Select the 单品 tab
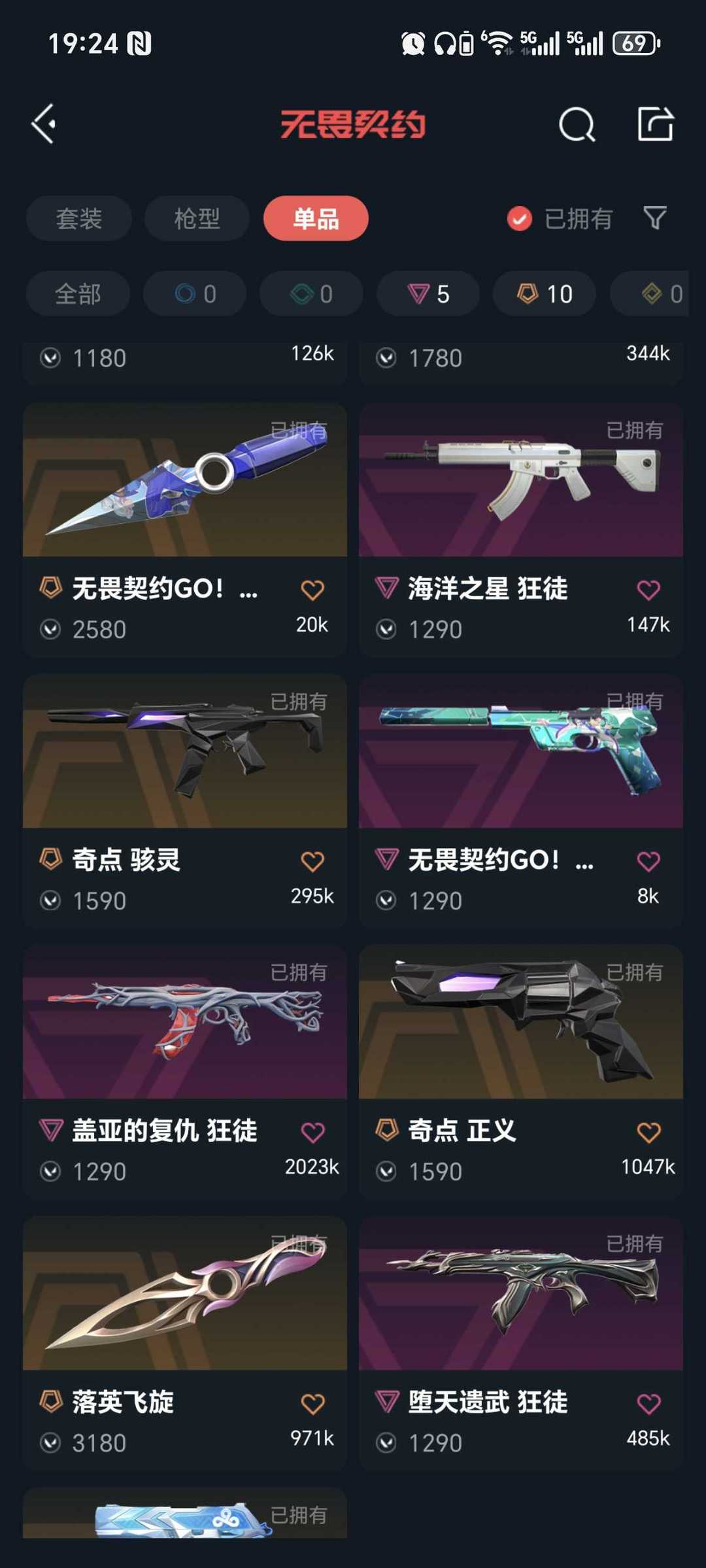The height and width of the screenshot is (1568, 706). 316,218
